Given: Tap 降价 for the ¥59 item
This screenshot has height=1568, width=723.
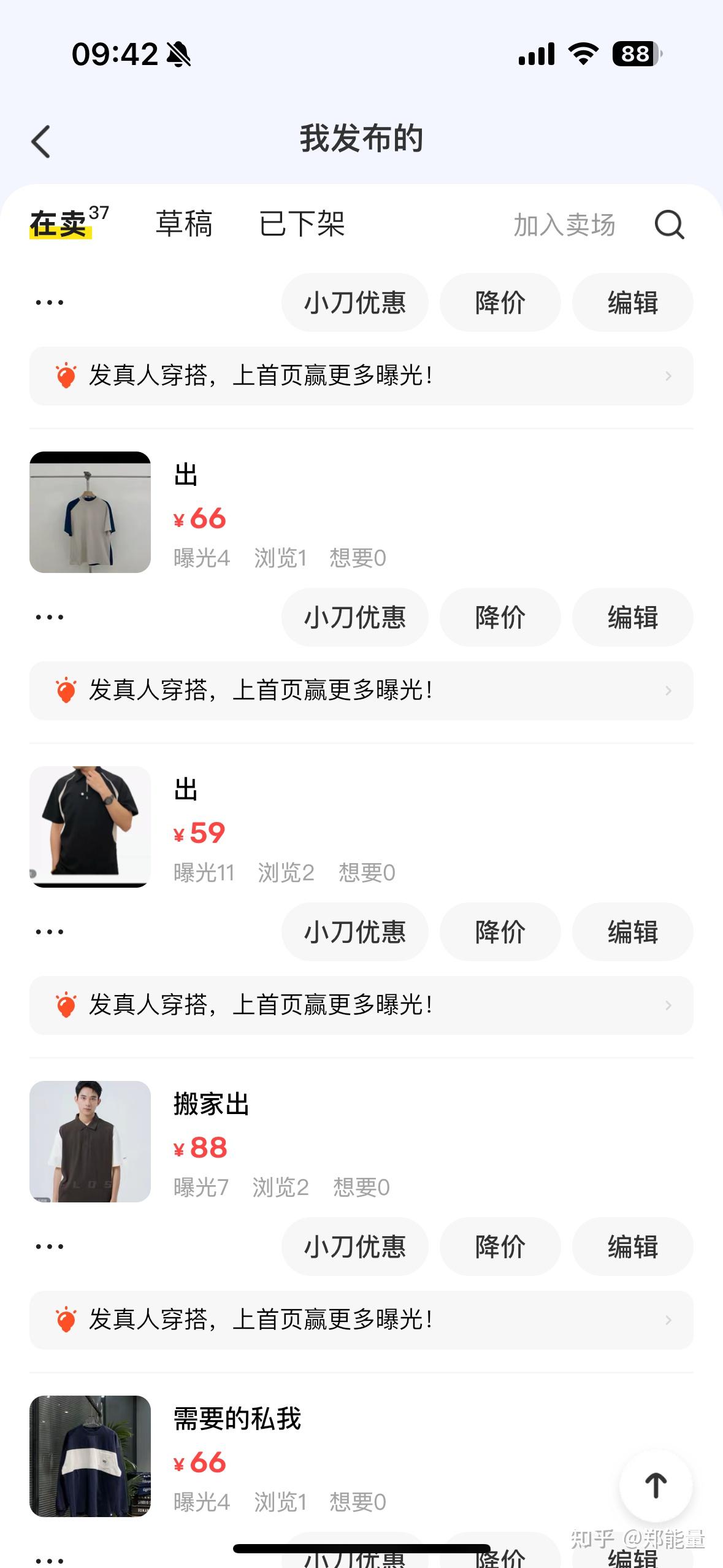Looking at the screenshot, I should [x=500, y=932].
